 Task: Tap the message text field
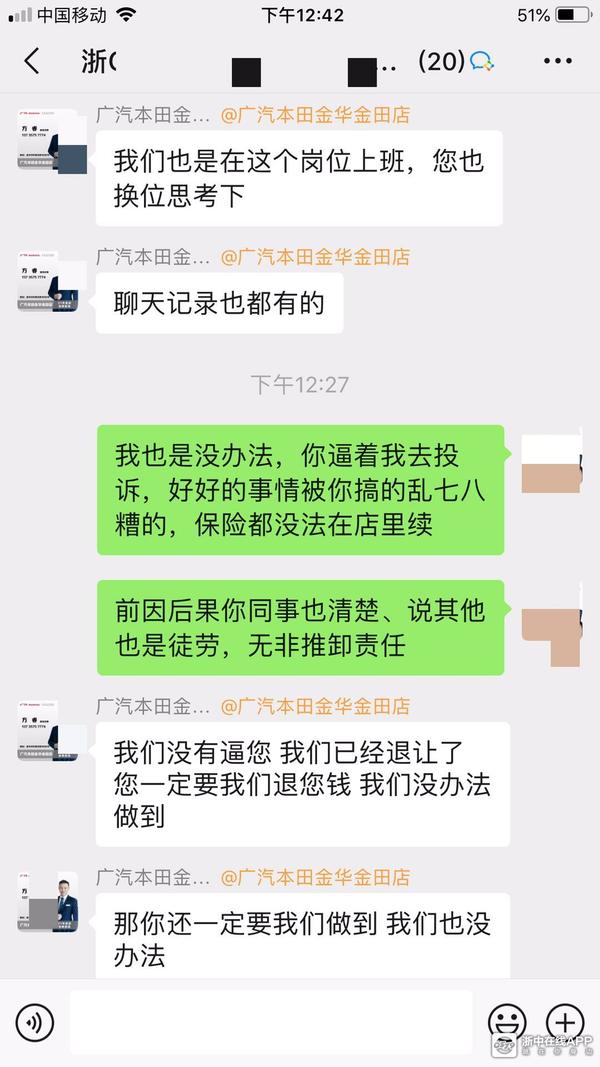pyautogui.click(x=270, y=1022)
